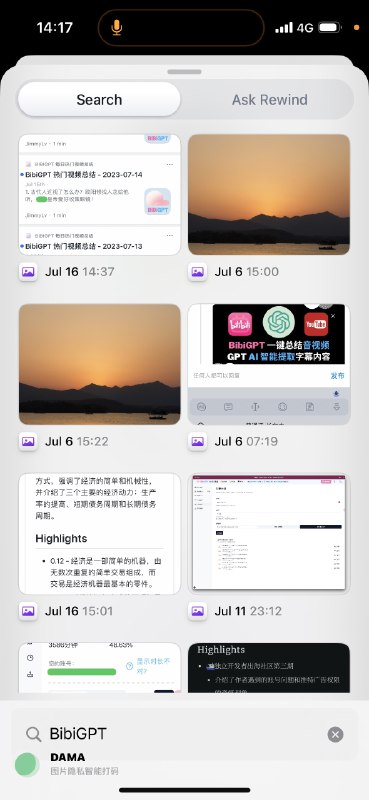Open the Jul 16 14:37 screenshot result
The width and height of the screenshot is (369, 800).
click(x=100, y=195)
